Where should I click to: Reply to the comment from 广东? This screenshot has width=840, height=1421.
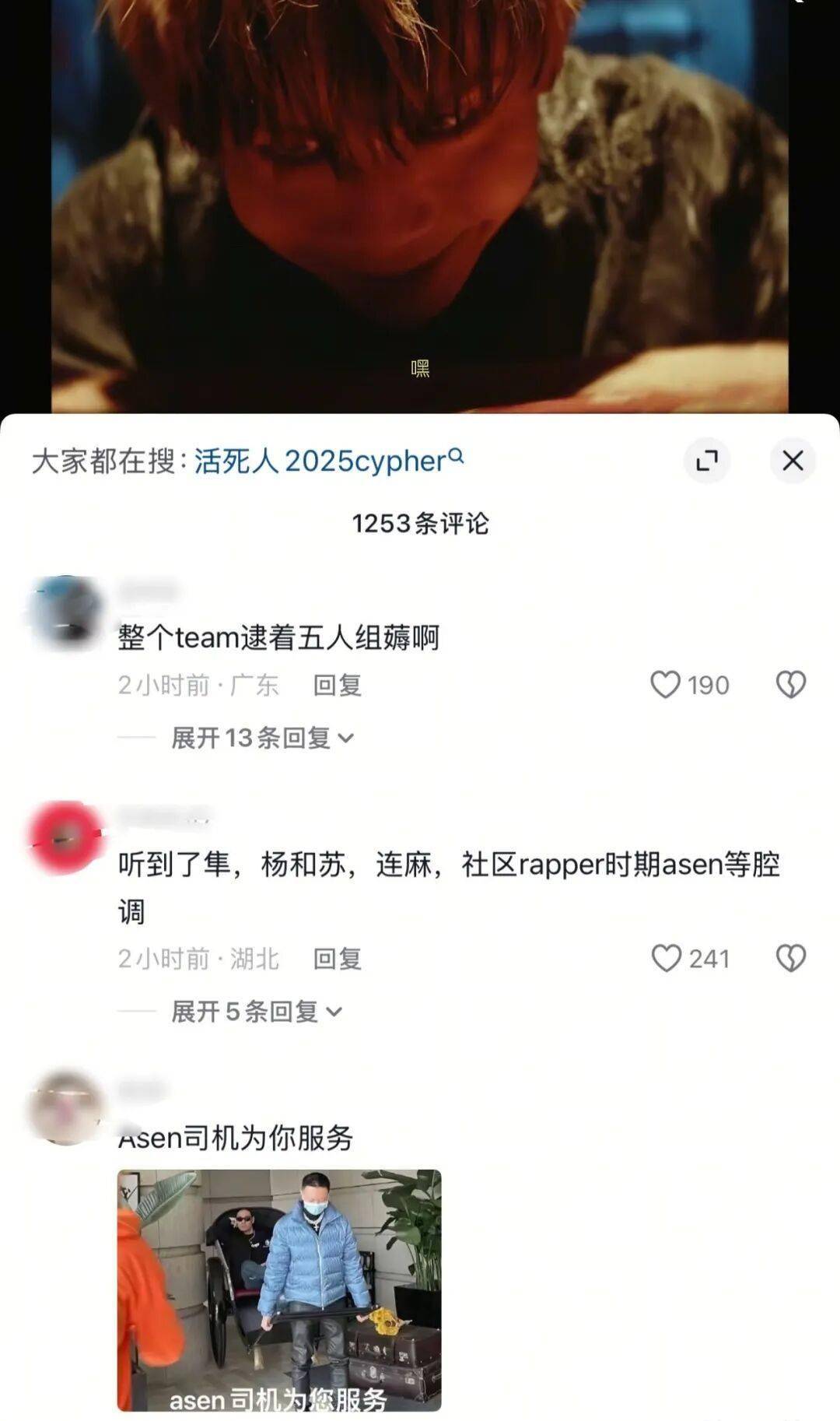click(x=337, y=686)
